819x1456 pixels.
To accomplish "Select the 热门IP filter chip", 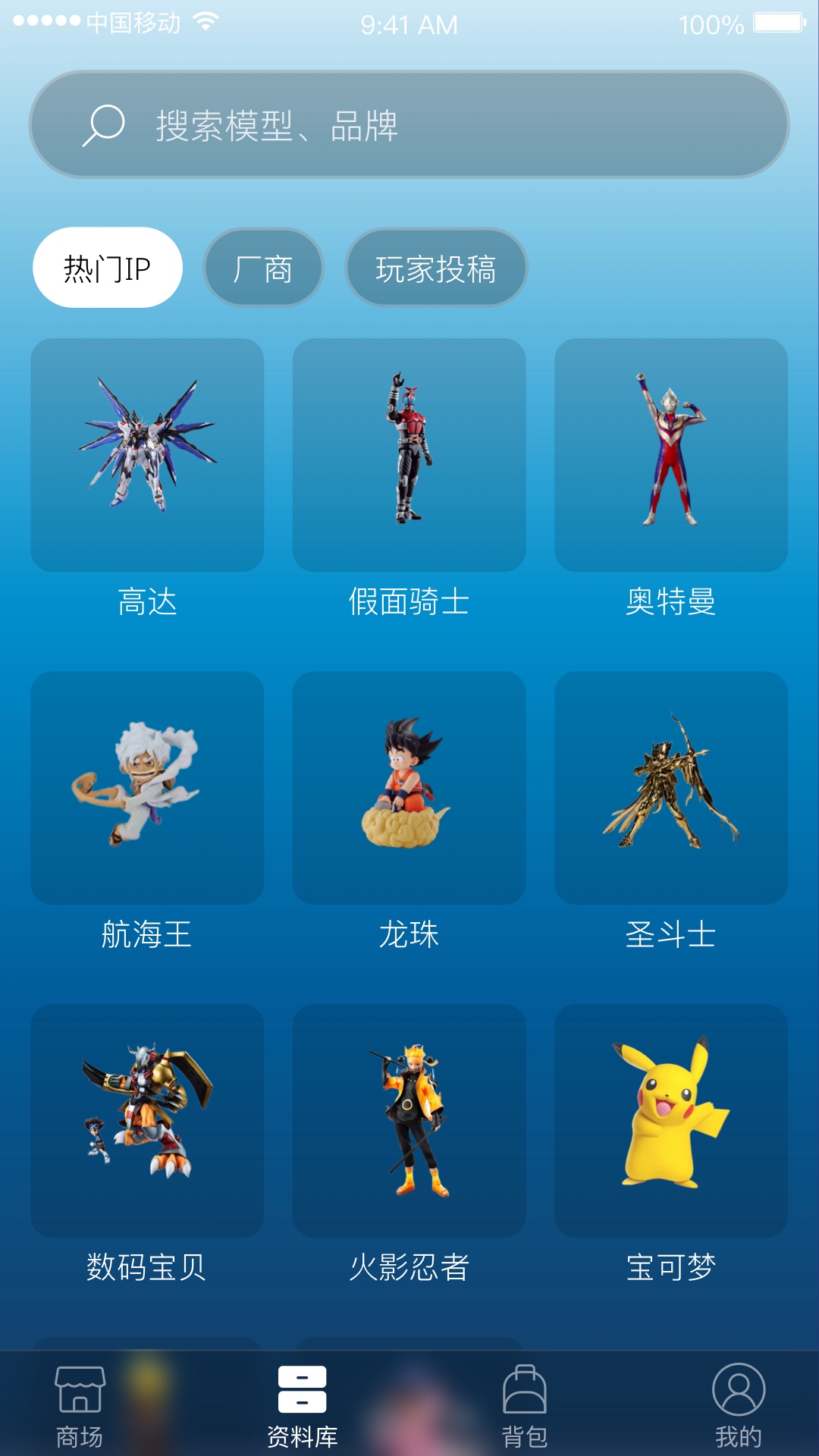I will (x=108, y=268).
